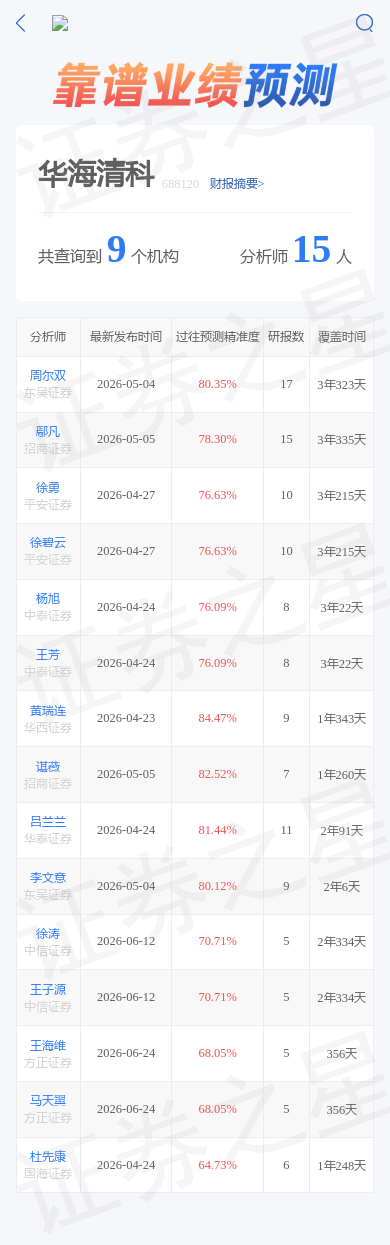Tap analyst 徐涛's name
This screenshot has width=390, height=1245.
(48, 934)
